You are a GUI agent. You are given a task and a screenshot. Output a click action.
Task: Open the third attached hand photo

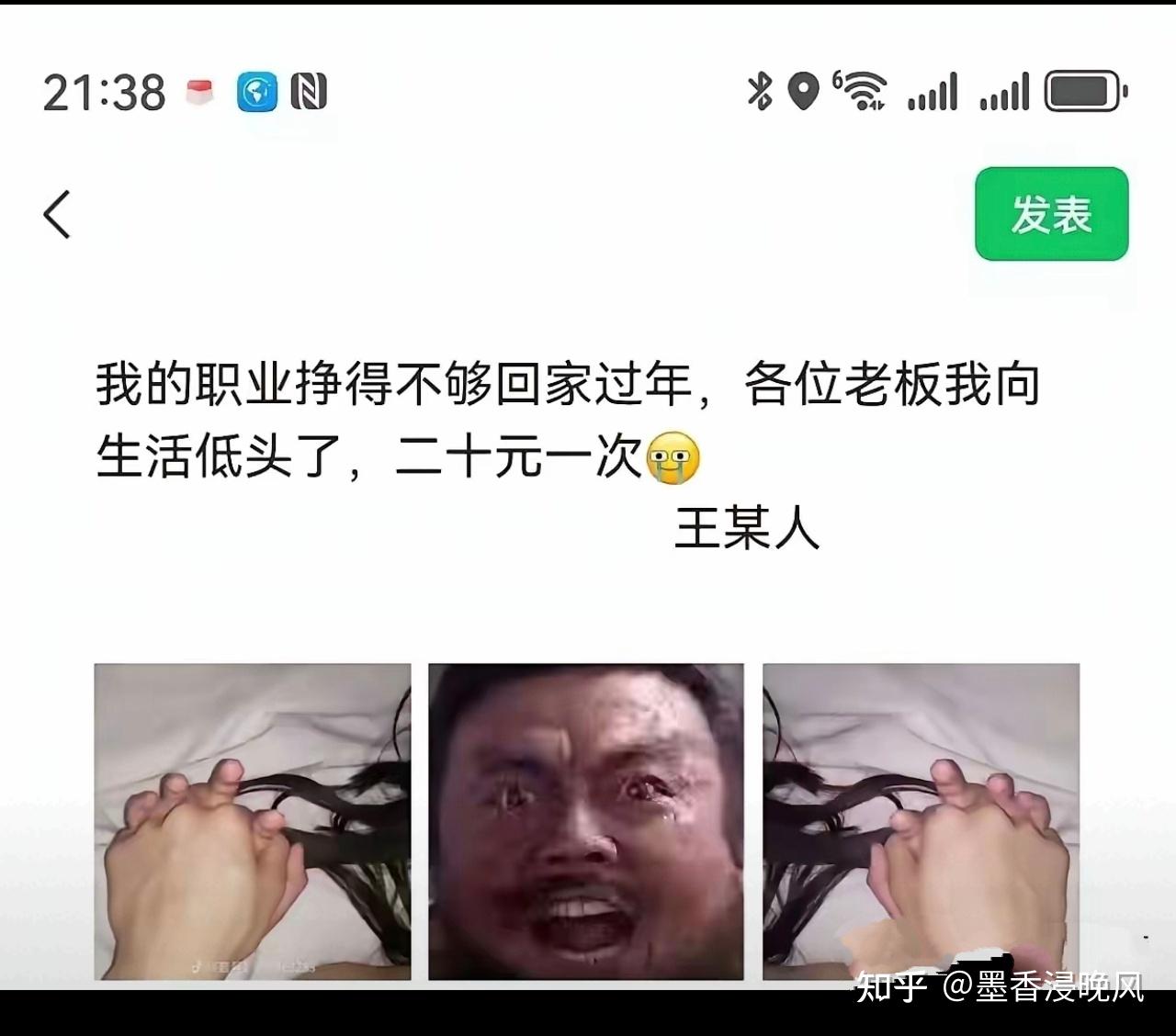[921, 821]
